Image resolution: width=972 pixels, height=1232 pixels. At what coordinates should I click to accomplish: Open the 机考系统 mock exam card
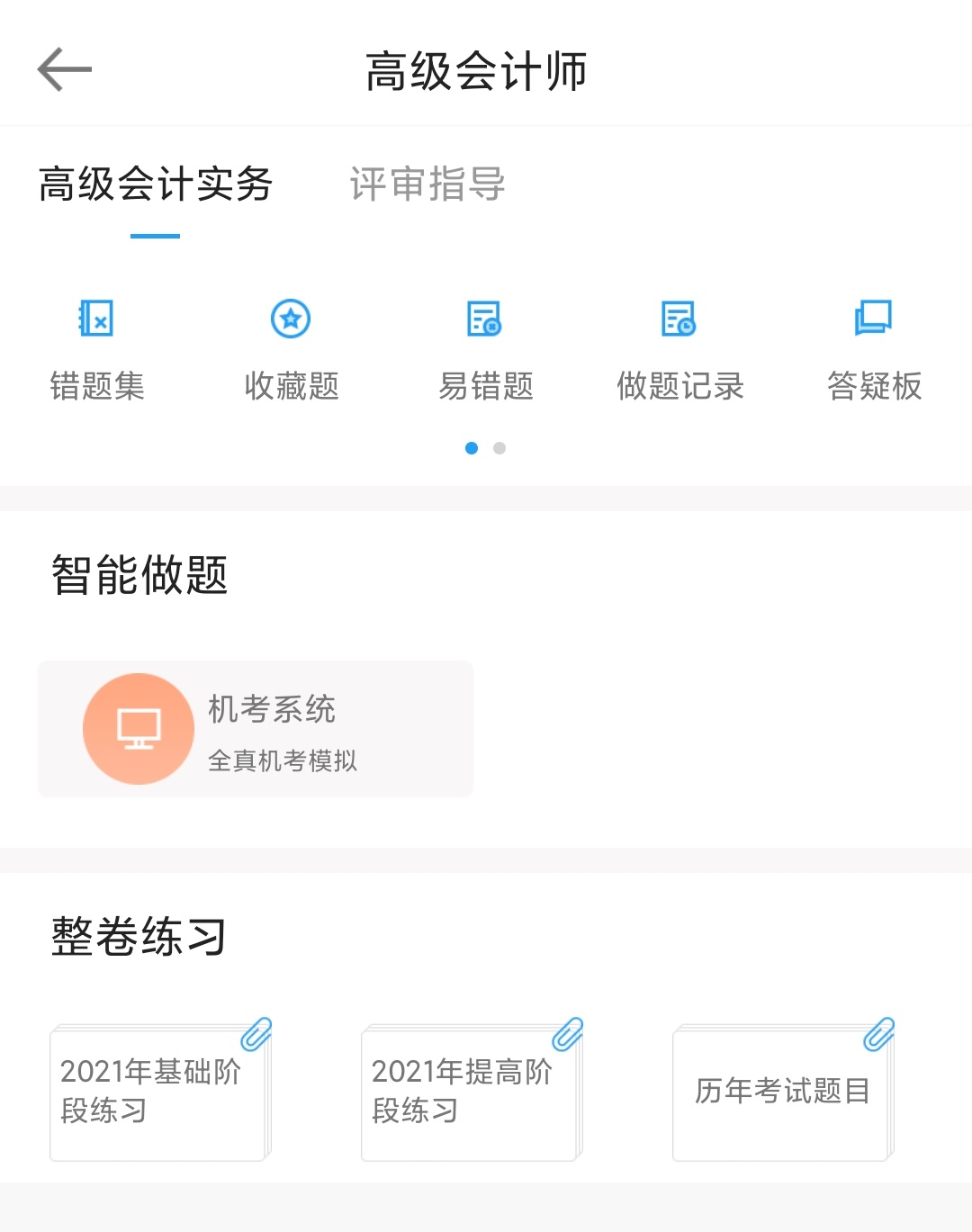255,729
